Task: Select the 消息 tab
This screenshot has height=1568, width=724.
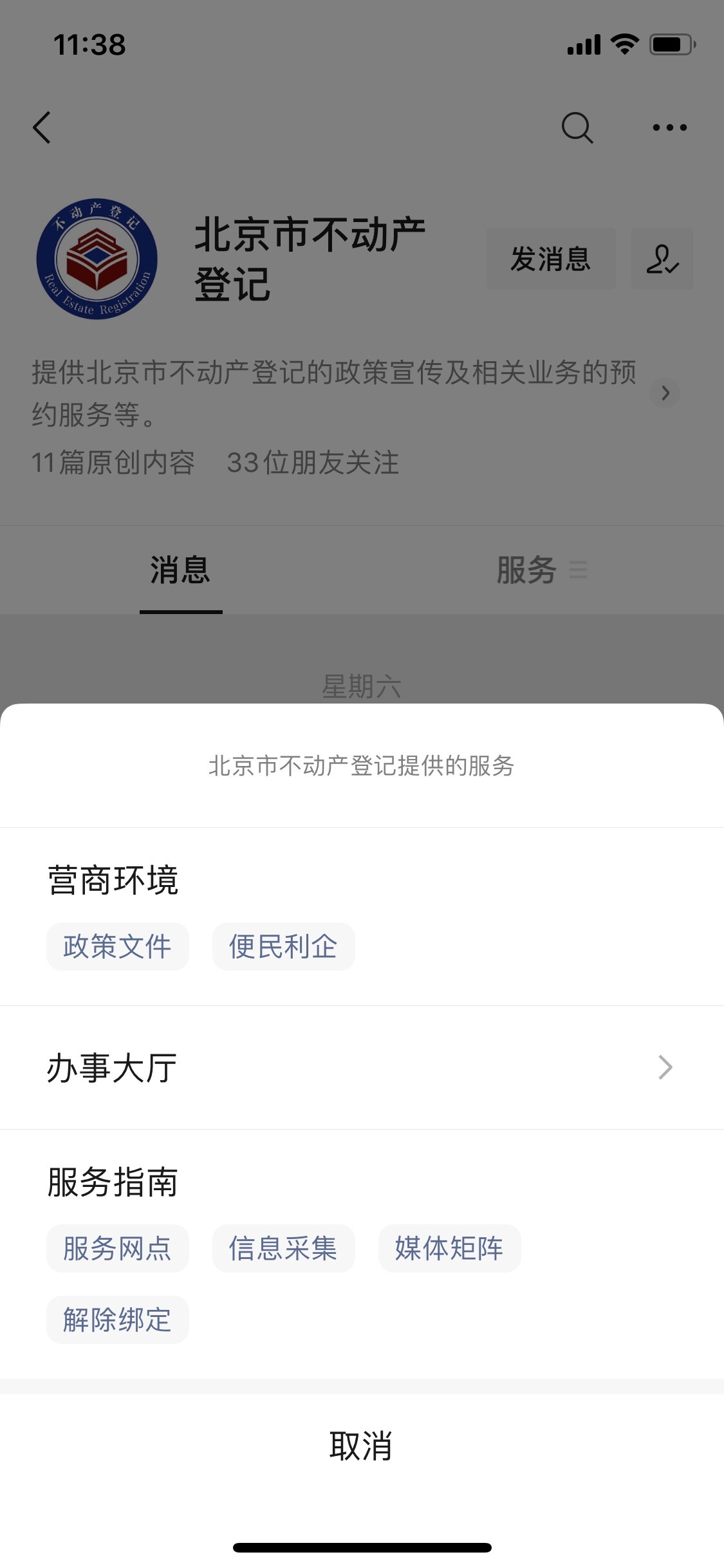Action: [180, 570]
